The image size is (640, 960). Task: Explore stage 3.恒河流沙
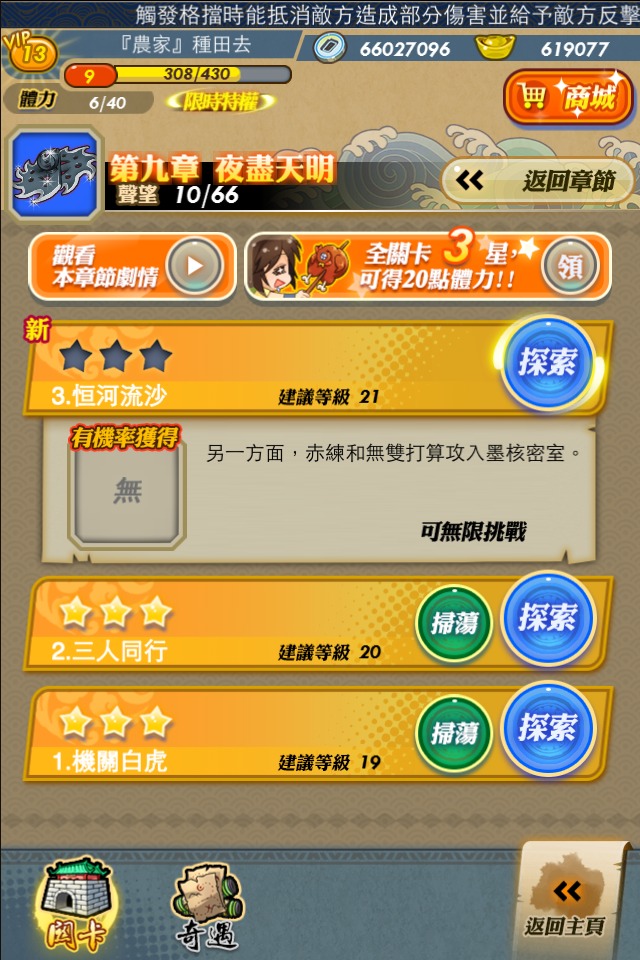tap(547, 362)
